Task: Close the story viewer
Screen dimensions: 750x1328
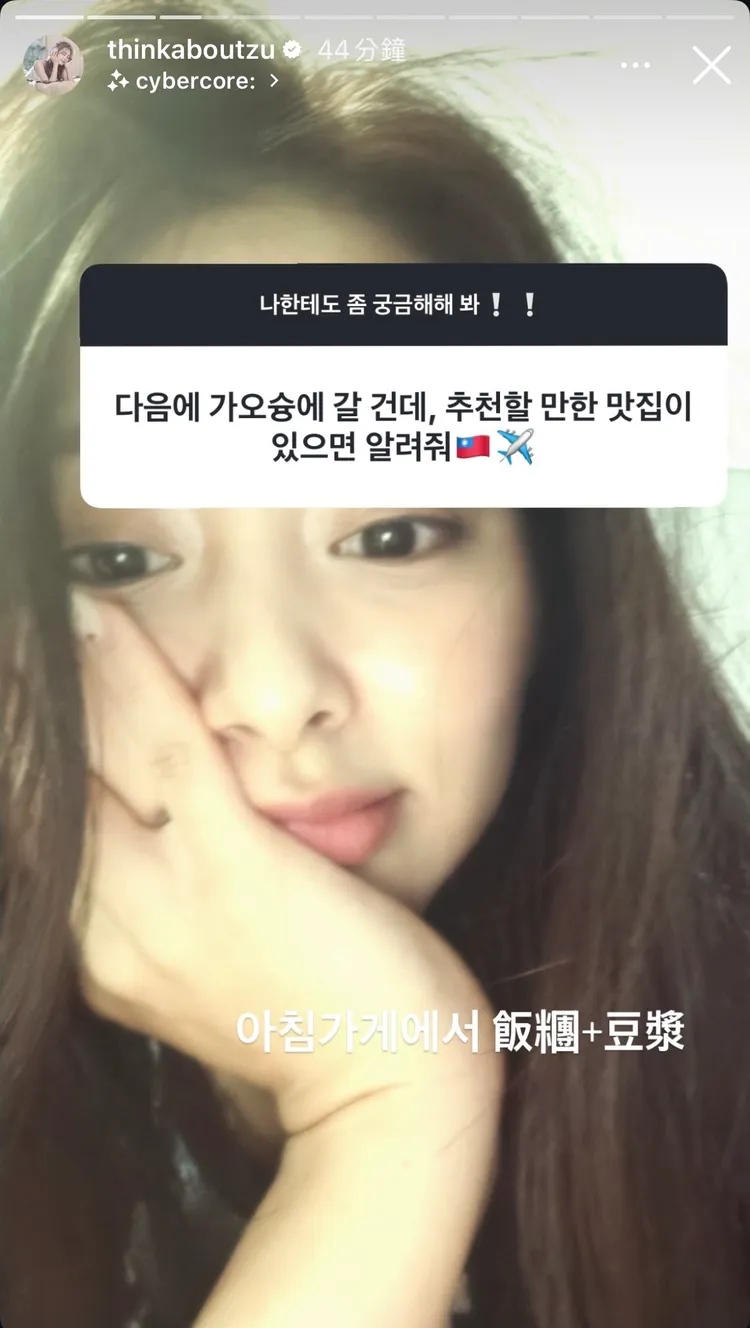Action: coord(711,65)
